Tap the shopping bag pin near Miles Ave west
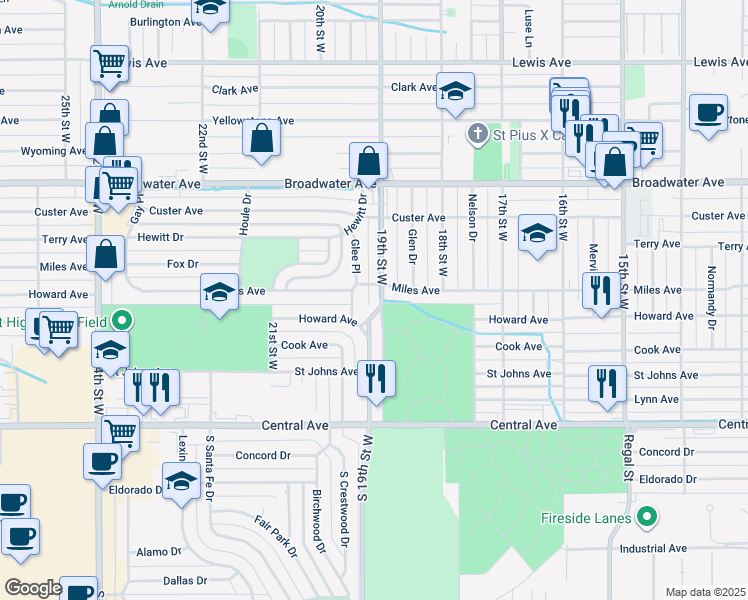Viewport: 748px width, 600px height. (x=105, y=257)
